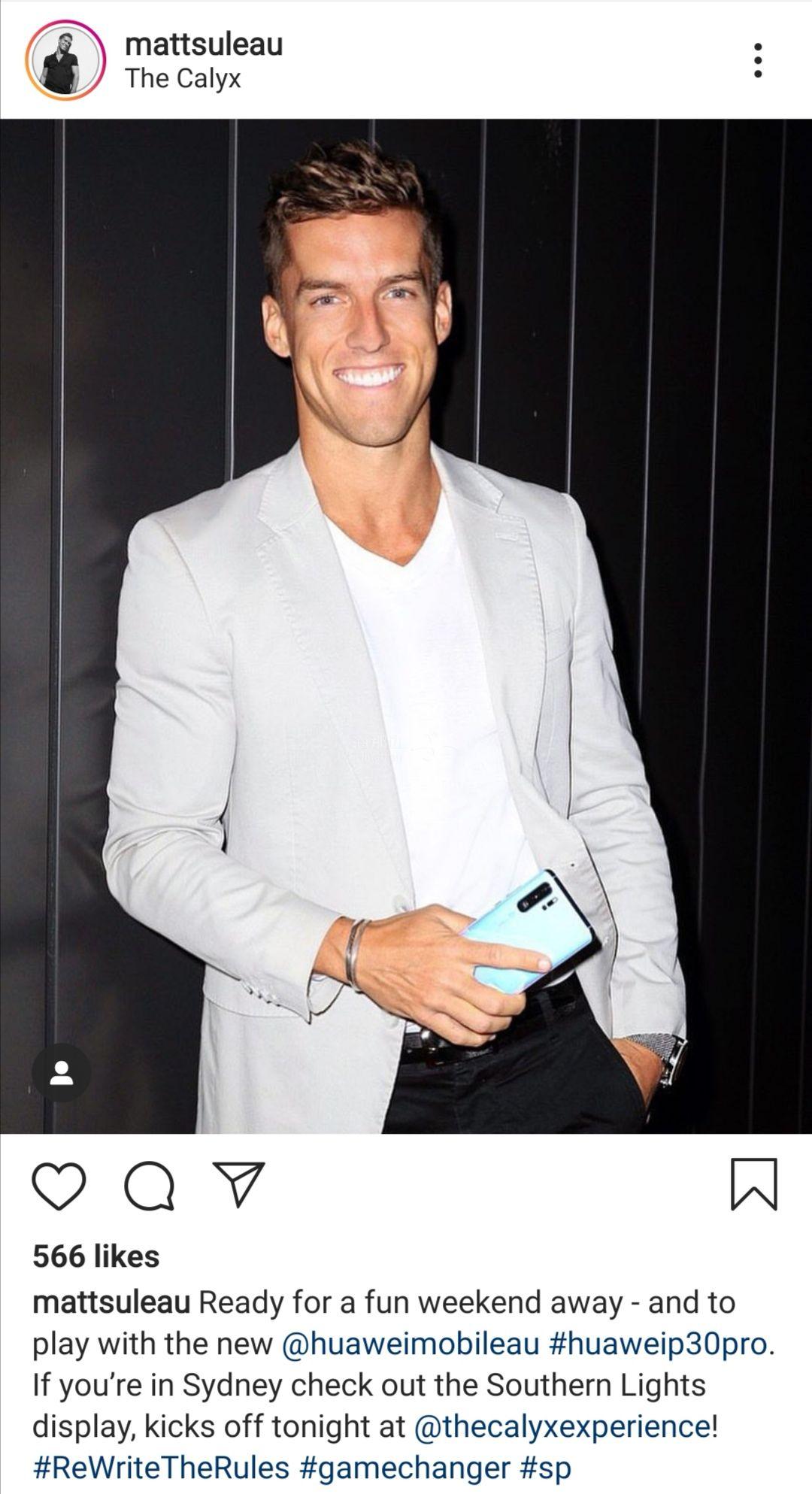Open mattsuleau's profile picture story
The image size is (812, 1494).
pyautogui.click(x=63, y=61)
